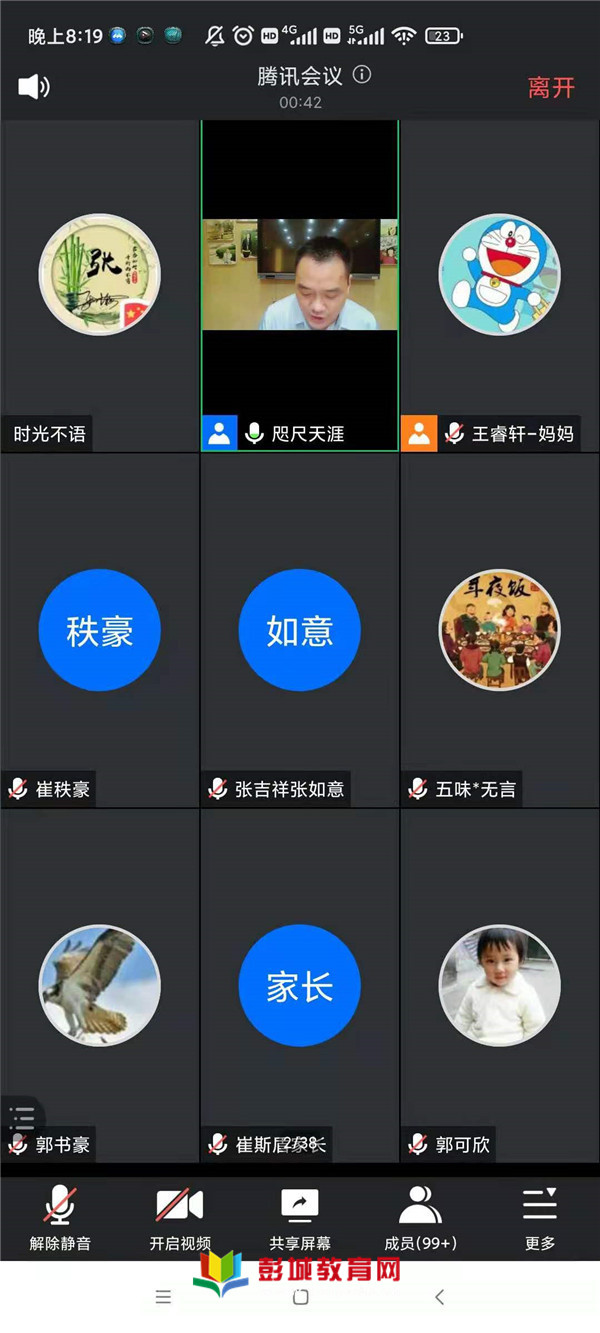Screen dimensions: 600x1333
Task: Open the 成员(99+) members list
Action: 420,1218
